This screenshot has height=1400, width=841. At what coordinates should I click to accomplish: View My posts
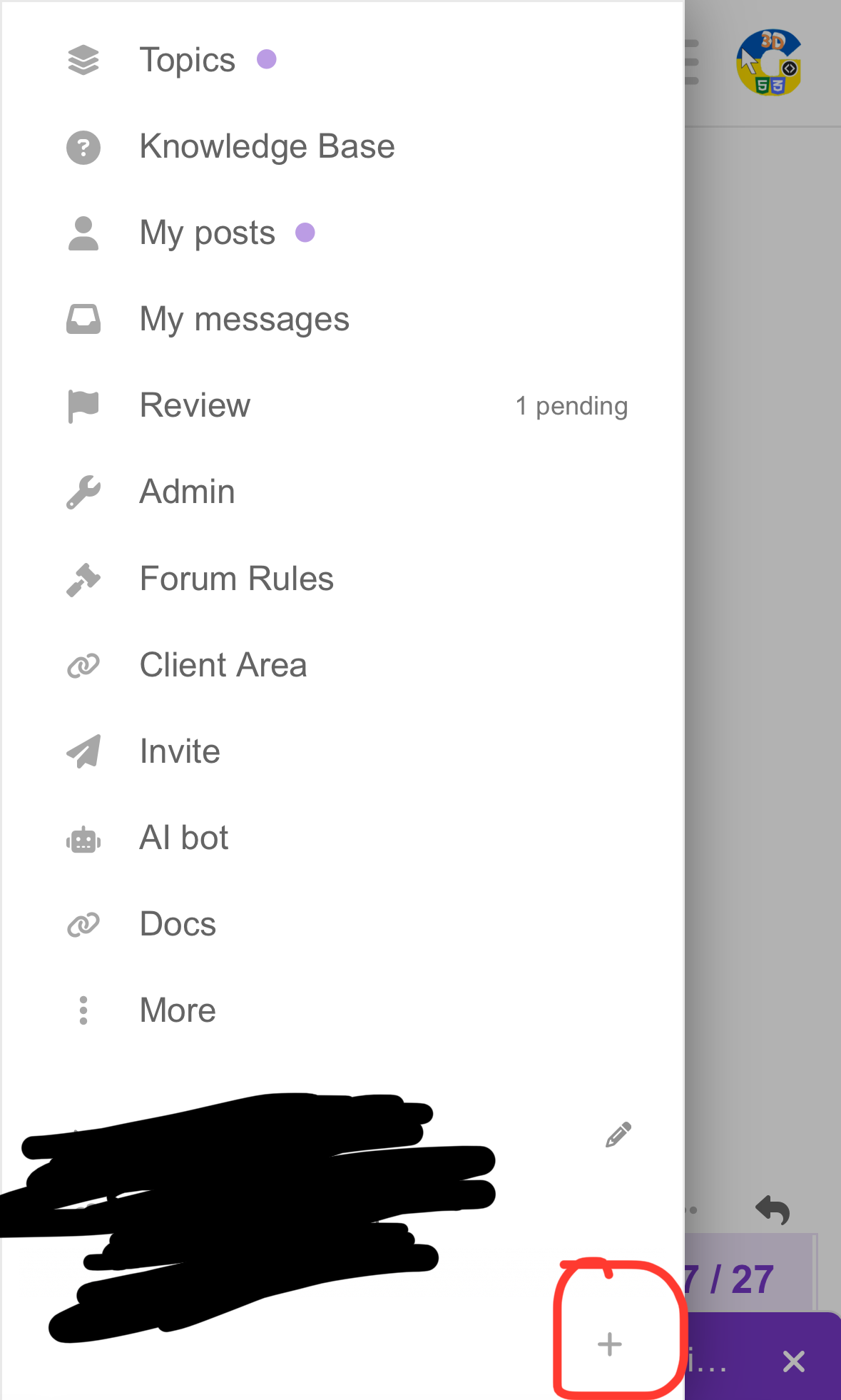pos(207,233)
